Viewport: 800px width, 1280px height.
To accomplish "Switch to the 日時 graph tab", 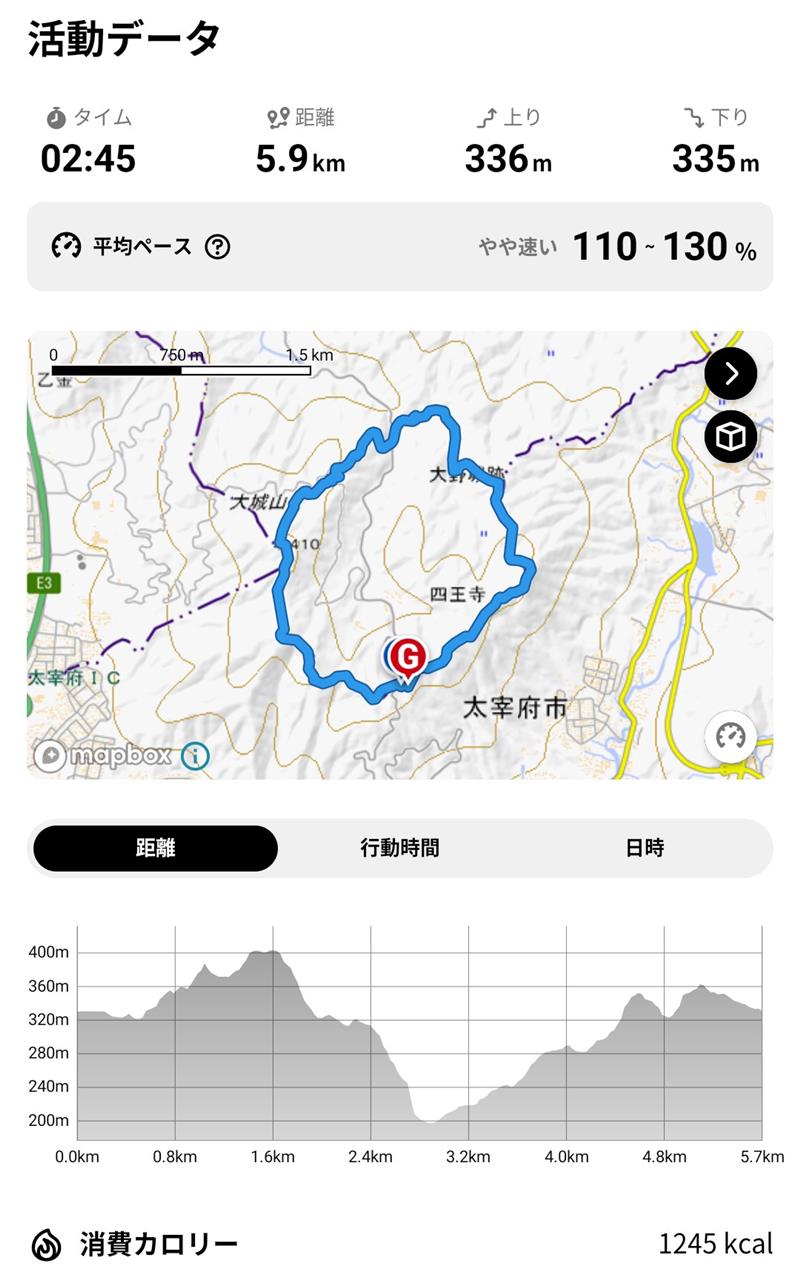I will 645,848.
